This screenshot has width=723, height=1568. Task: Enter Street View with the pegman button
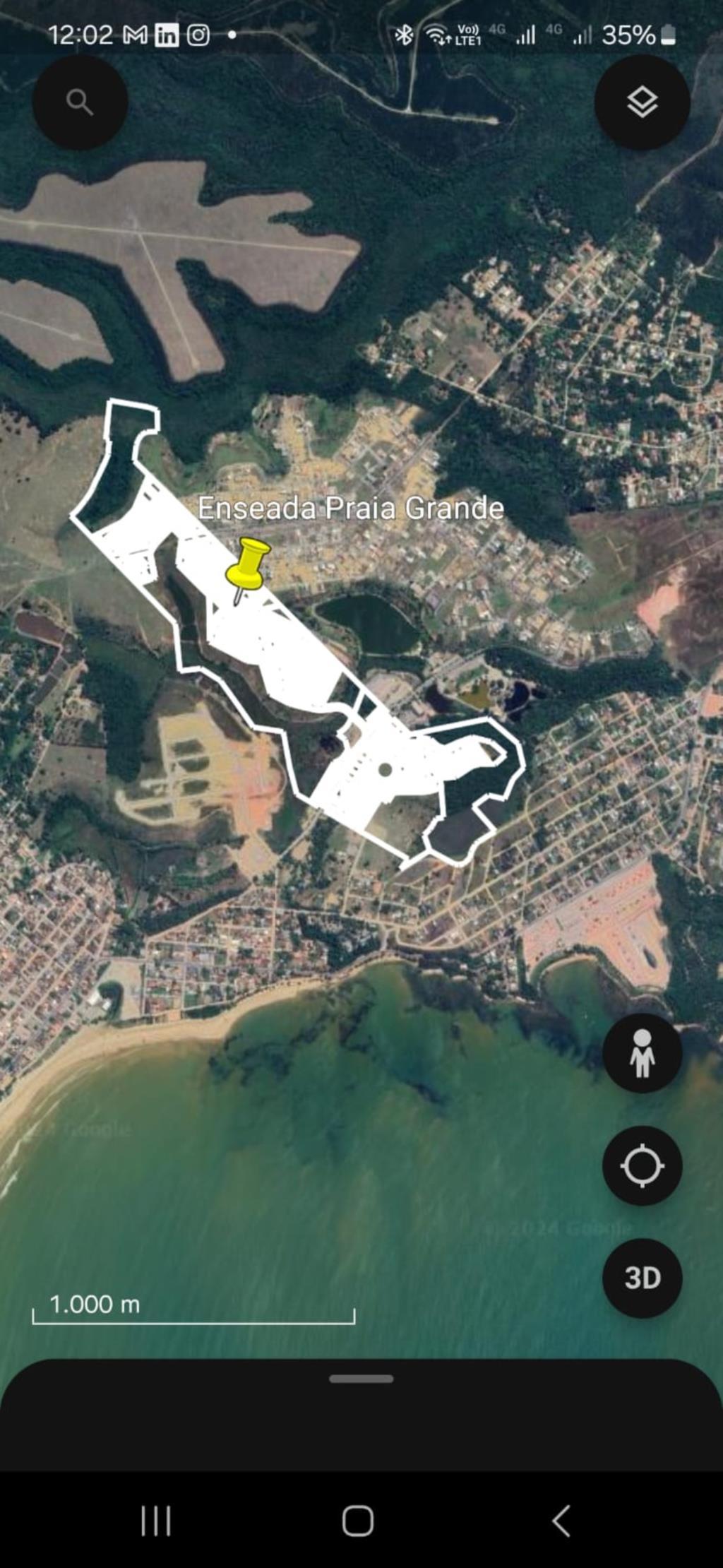pyautogui.click(x=642, y=1053)
